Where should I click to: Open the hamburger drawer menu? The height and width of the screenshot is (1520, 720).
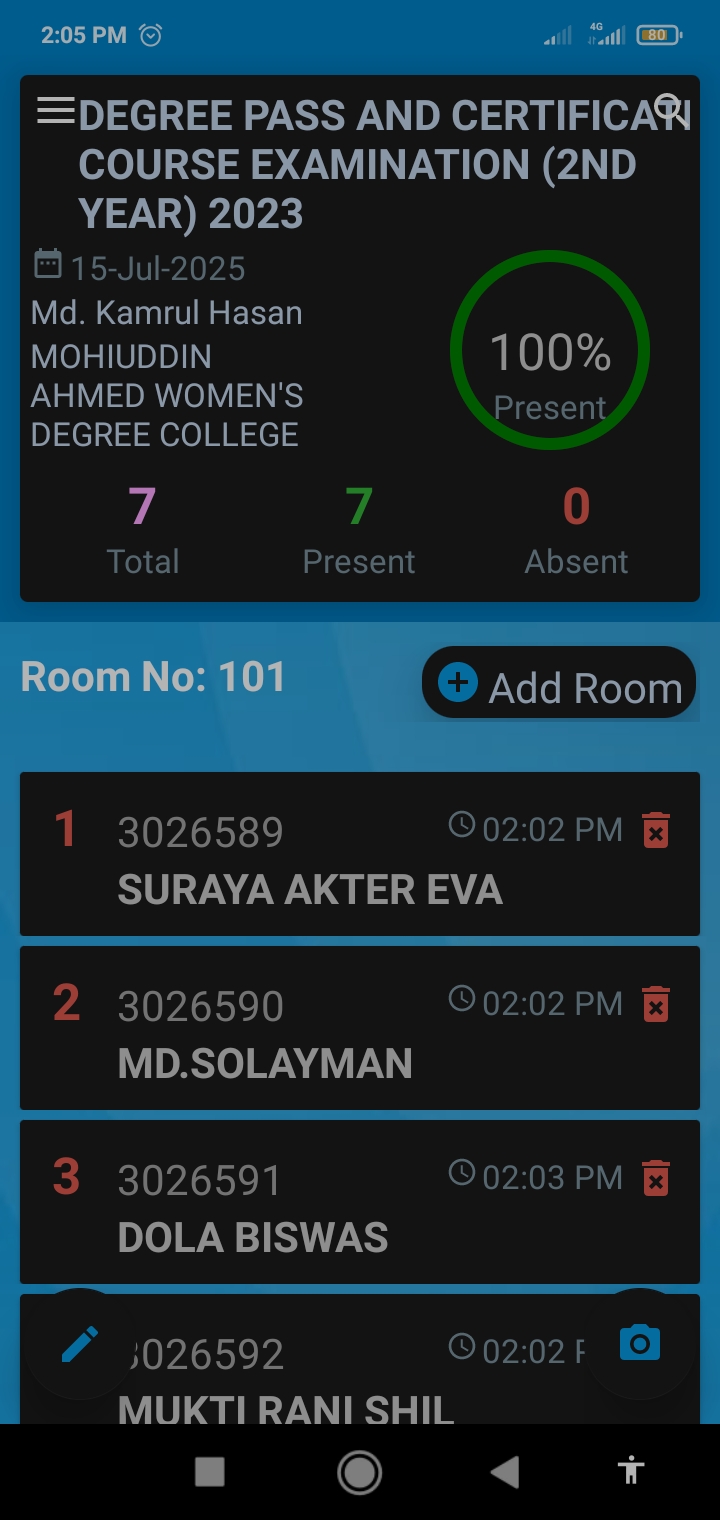[x=56, y=111]
